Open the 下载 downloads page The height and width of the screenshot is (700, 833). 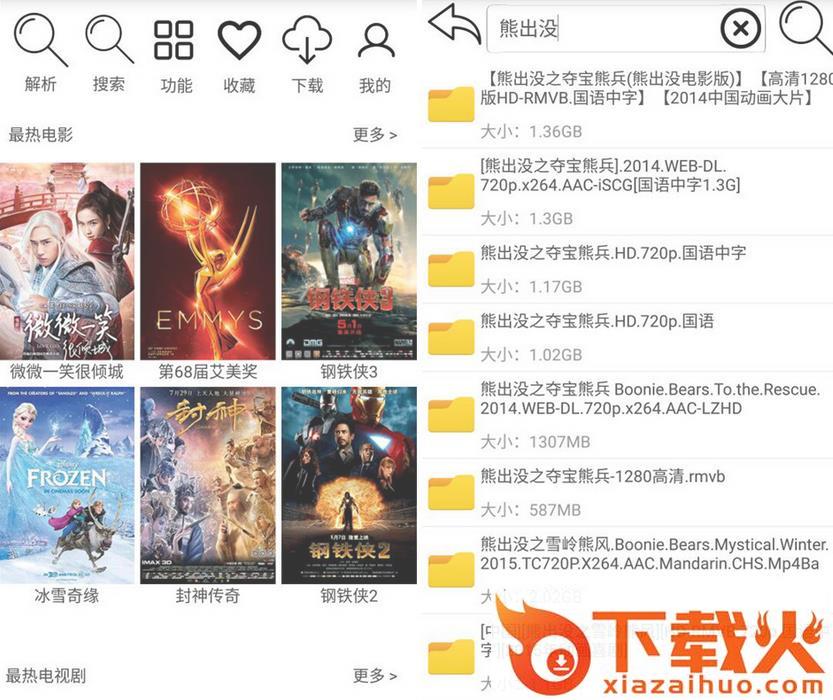(307, 54)
